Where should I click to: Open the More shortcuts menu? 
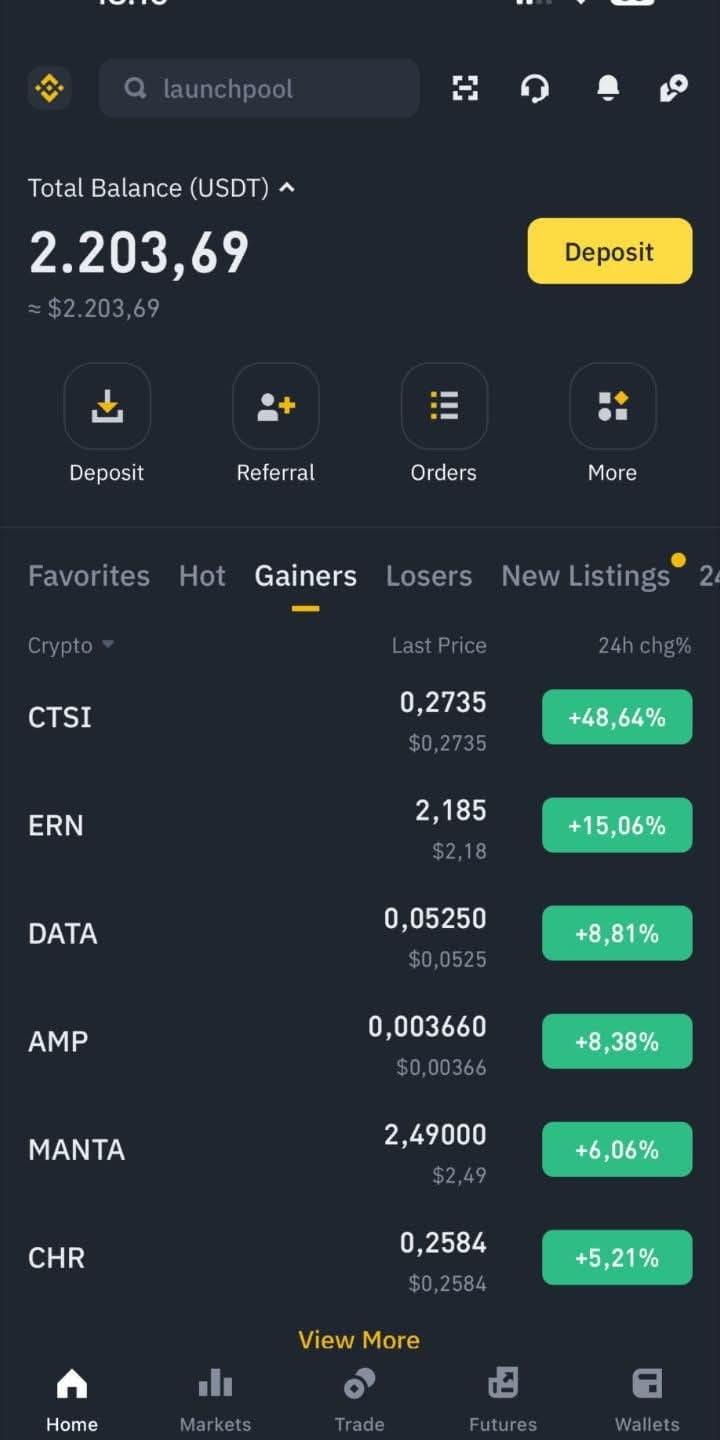click(x=613, y=424)
